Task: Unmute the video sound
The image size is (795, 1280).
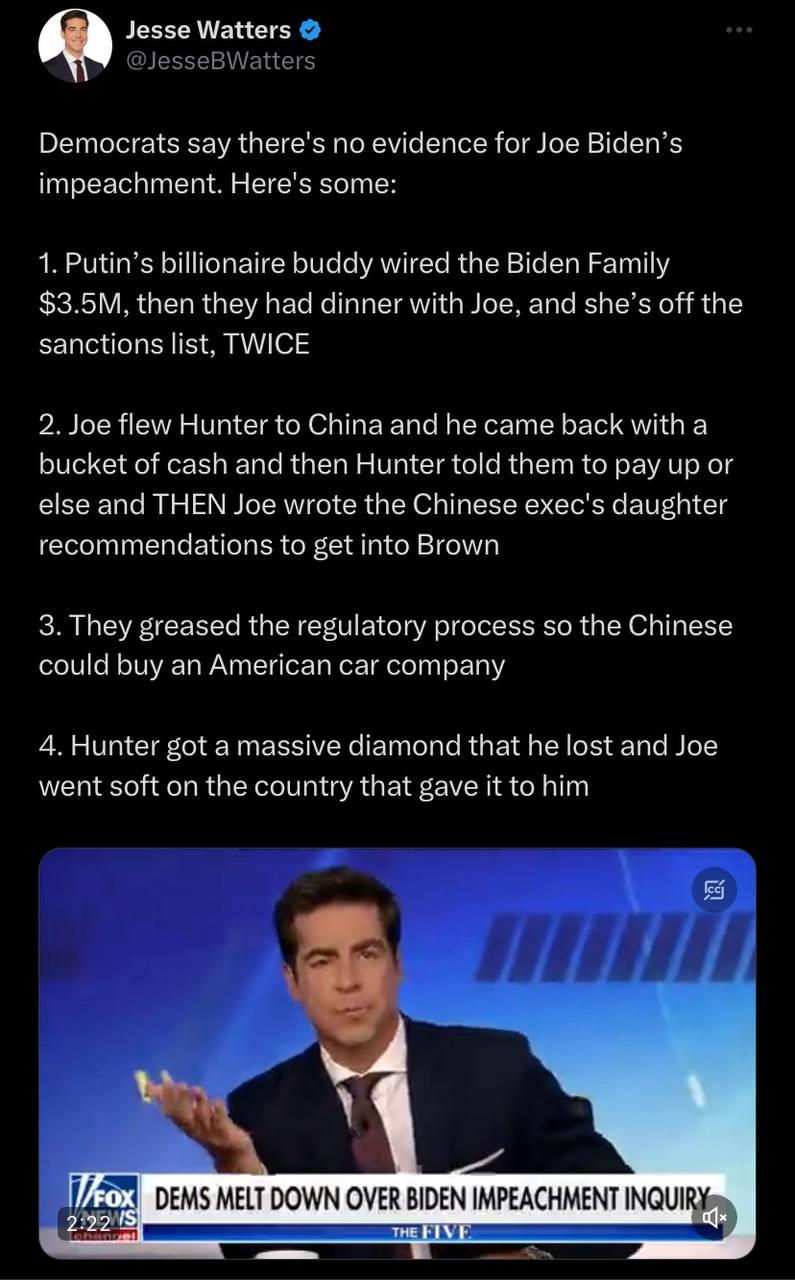Action: pos(714,1217)
